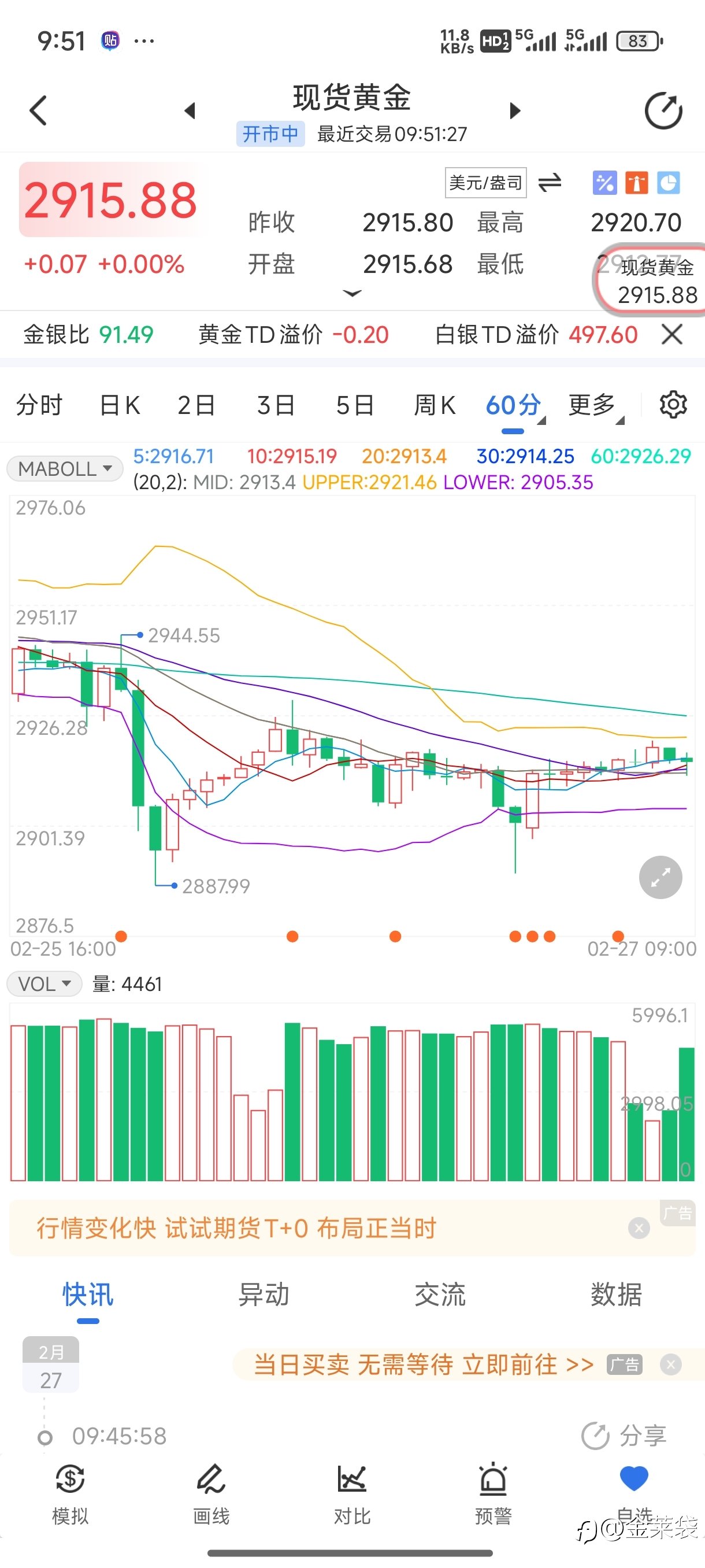Open the VOL indicator dropdown
The height and width of the screenshot is (1568, 705).
[44, 984]
